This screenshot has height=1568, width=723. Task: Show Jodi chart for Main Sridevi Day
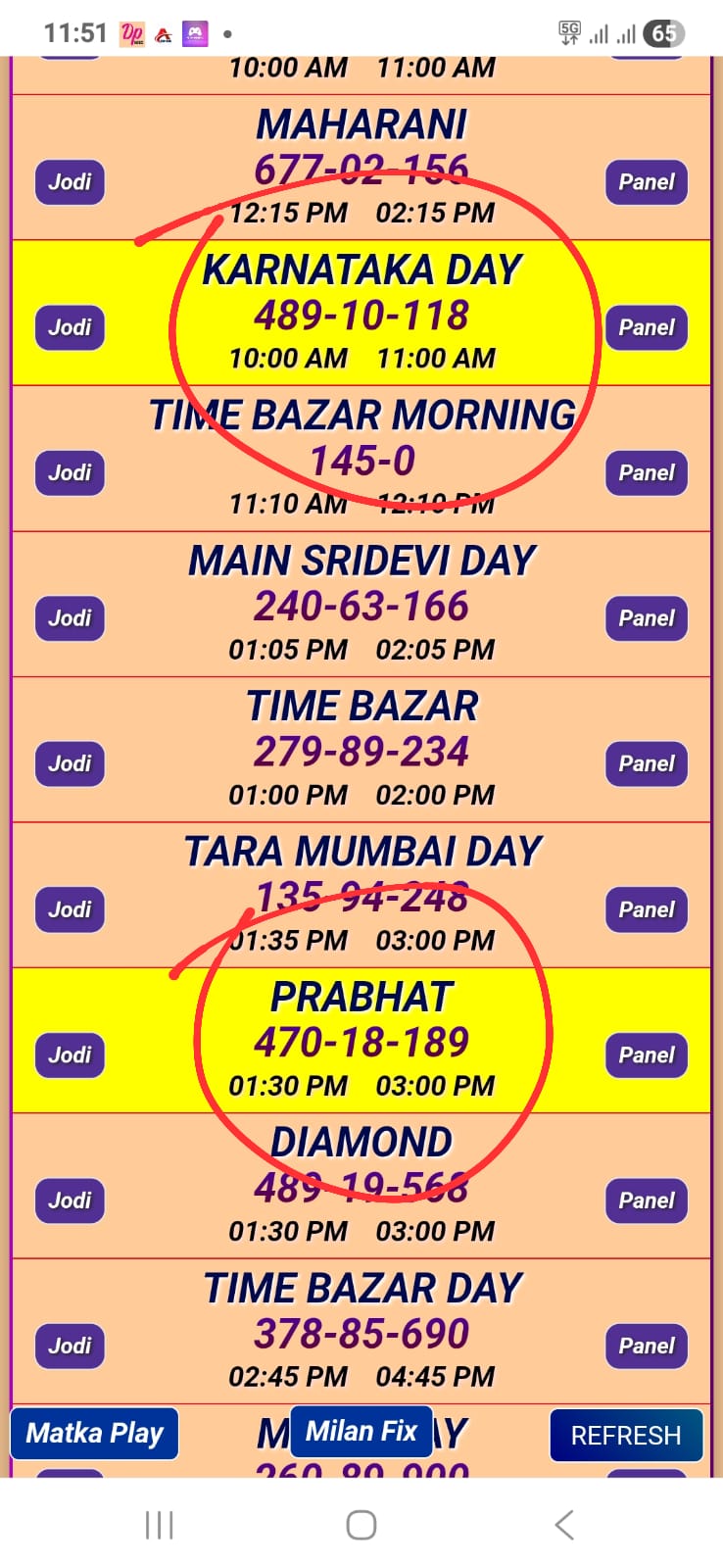[70, 618]
